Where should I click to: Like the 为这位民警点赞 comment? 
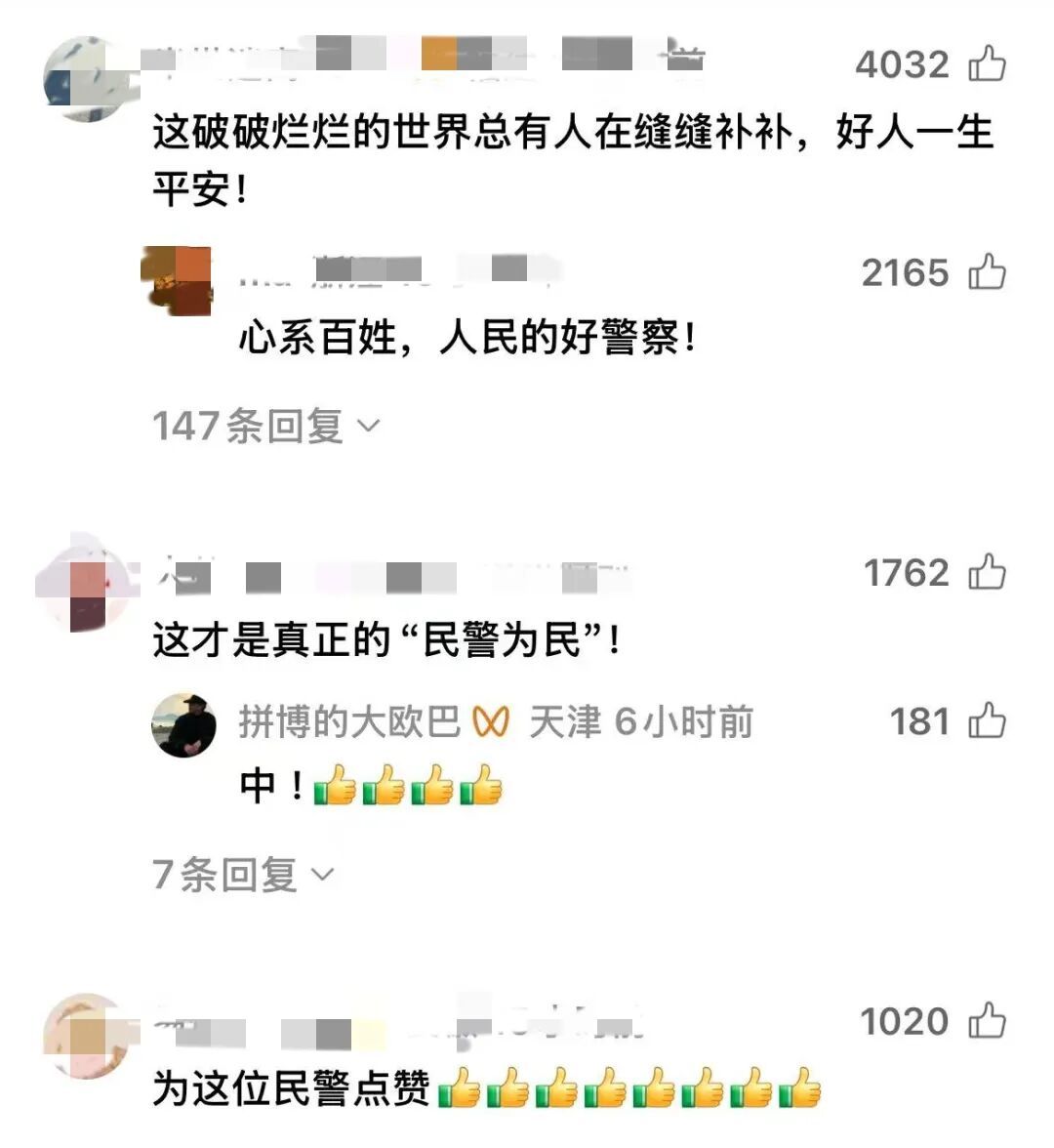[x=987, y=1021]
